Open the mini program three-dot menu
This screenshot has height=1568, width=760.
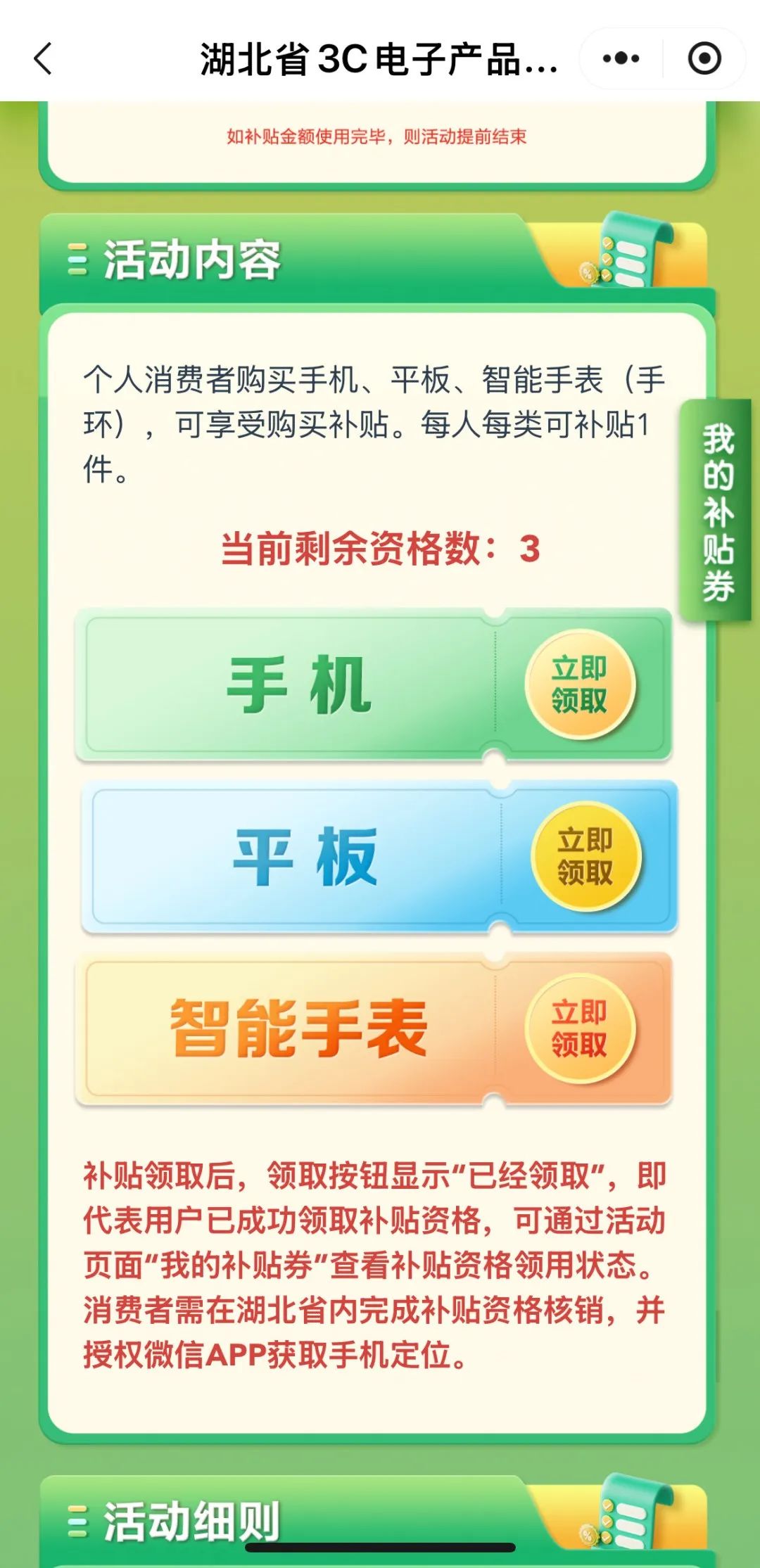(x=621, y=58)
